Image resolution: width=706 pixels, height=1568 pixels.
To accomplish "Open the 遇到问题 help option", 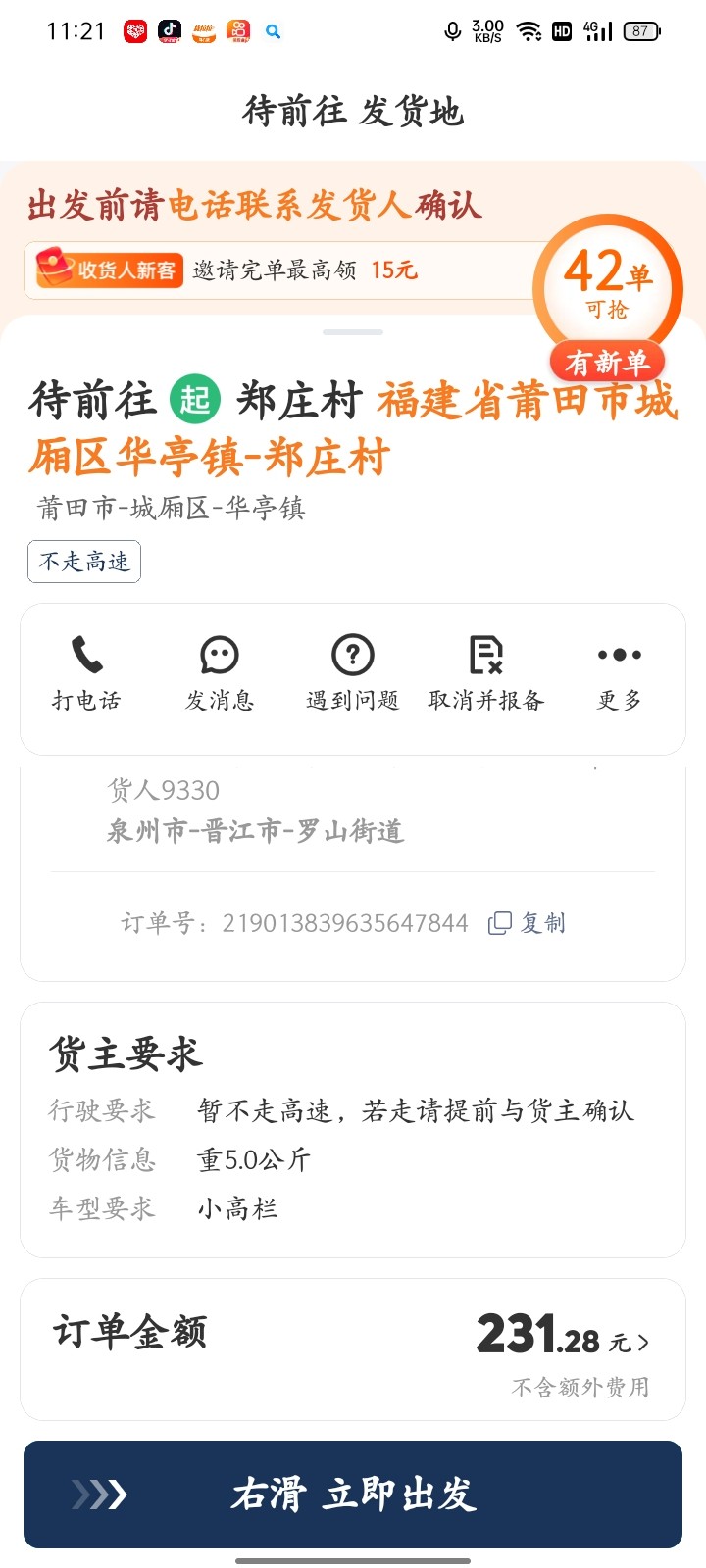I will tap(353, 673).
